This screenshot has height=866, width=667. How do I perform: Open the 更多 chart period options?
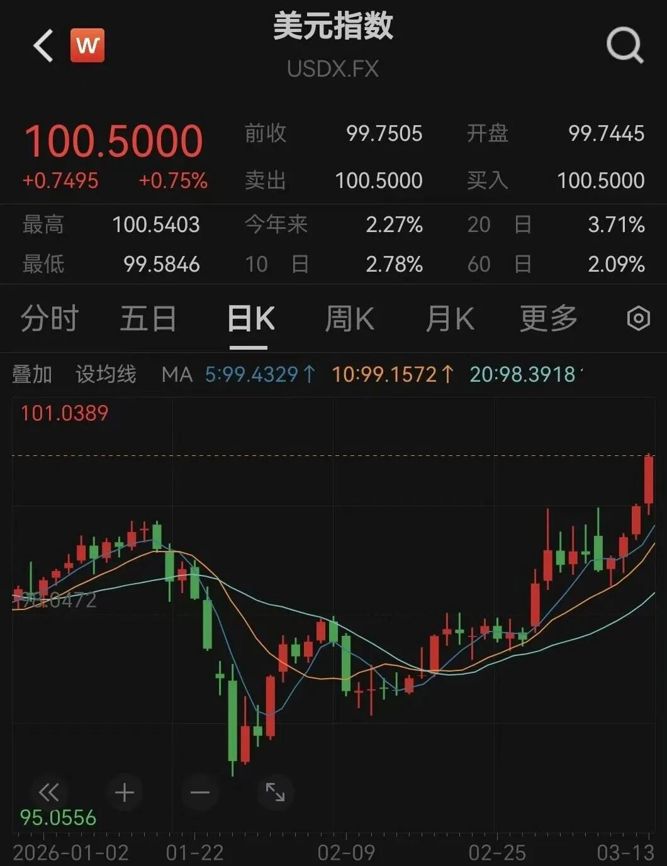click(x=549, y=319)
